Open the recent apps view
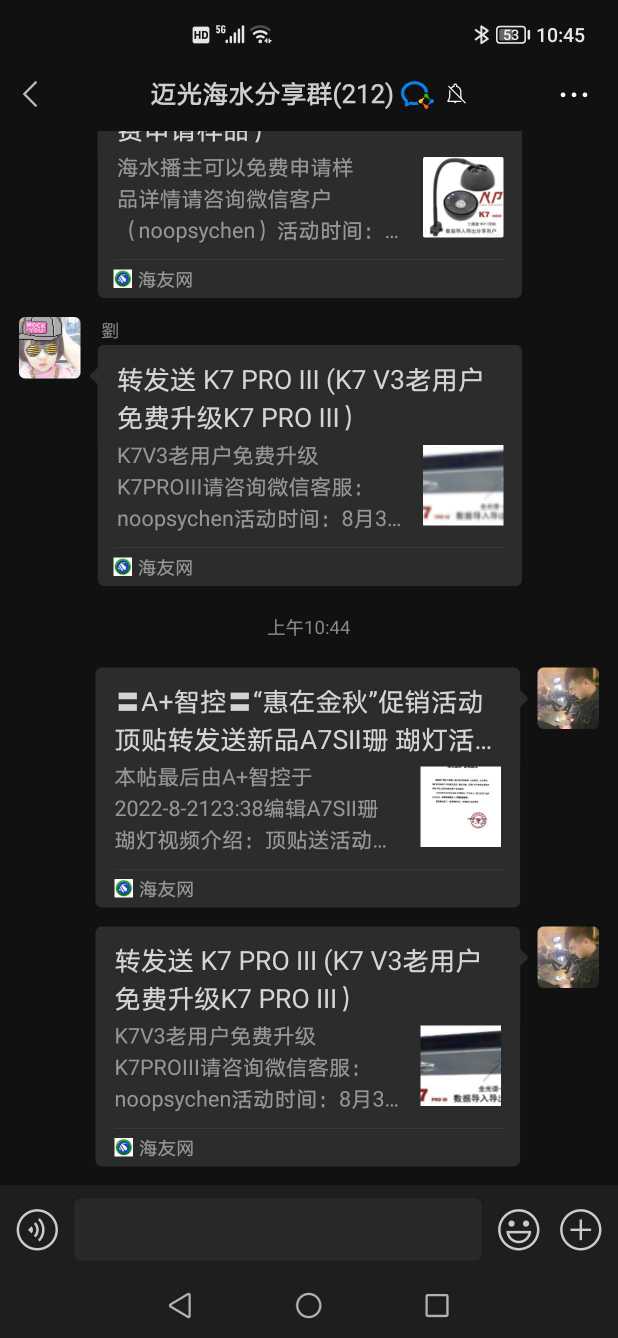618x1338 pixels. (x=437, y=1305)
